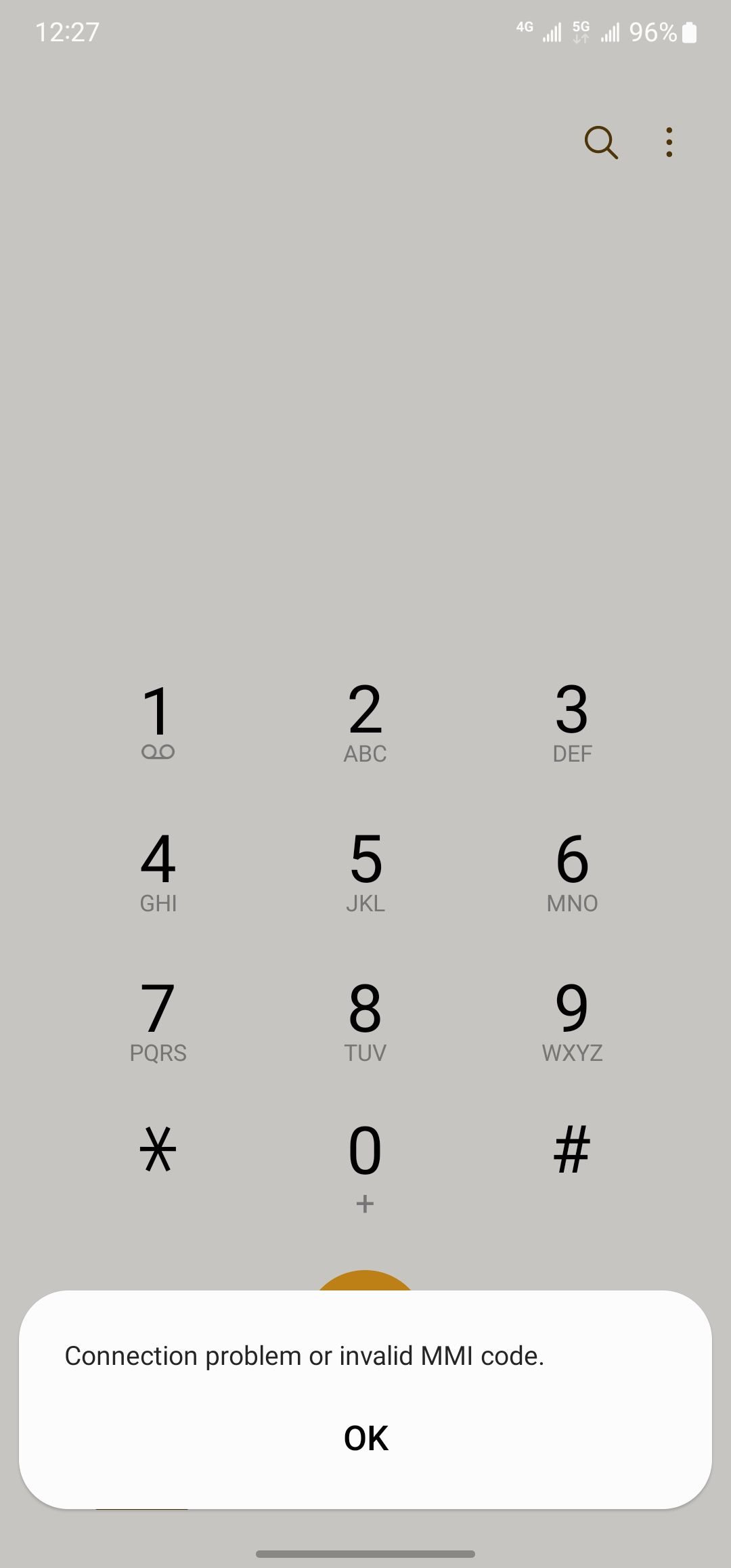This screenshot has height=1568, width=731.
Task: Dismiss the MMI error with OK
Action: [365, 1438]
